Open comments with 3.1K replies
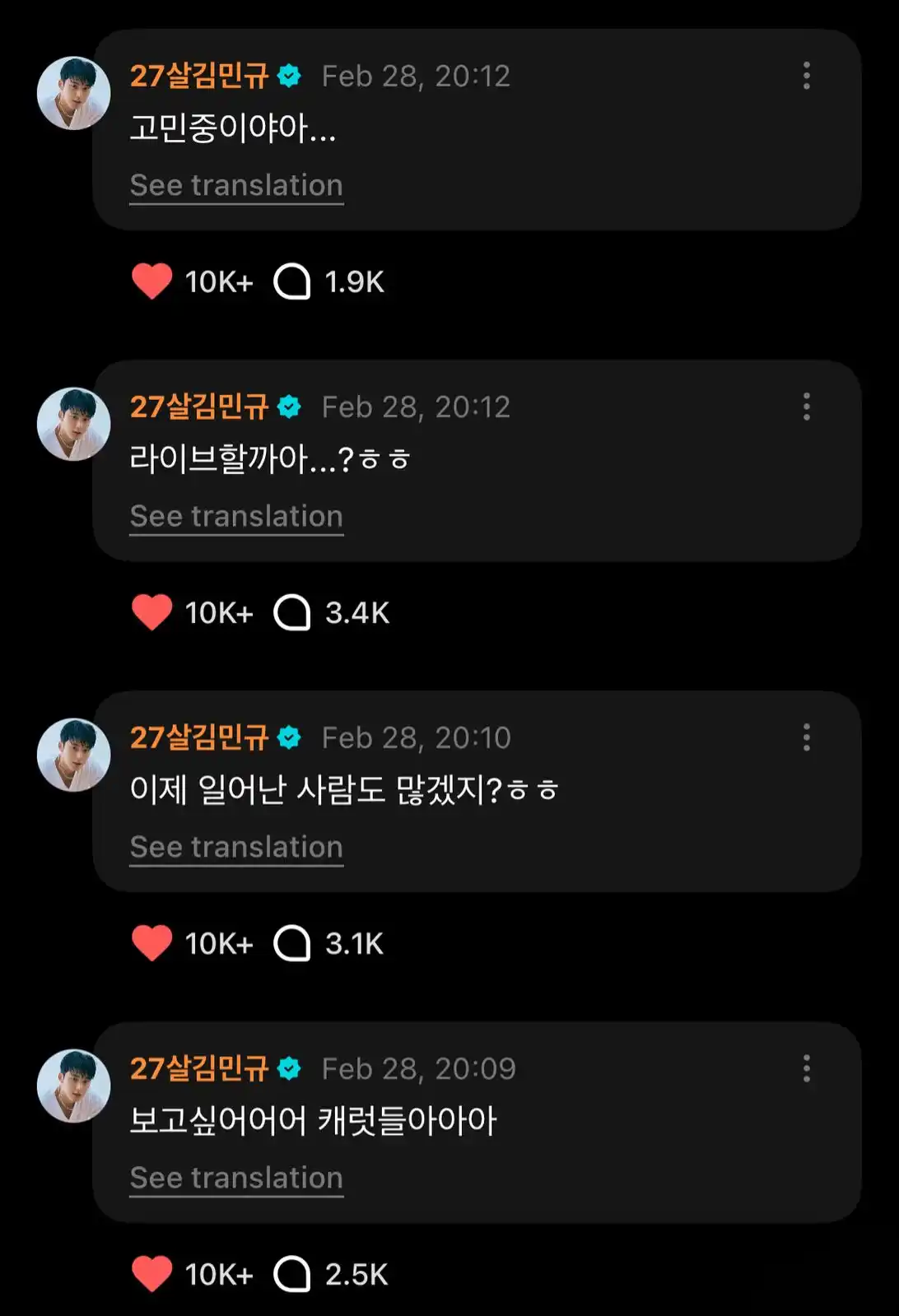This screenshot has height=1316, width=899. [292, 943]
